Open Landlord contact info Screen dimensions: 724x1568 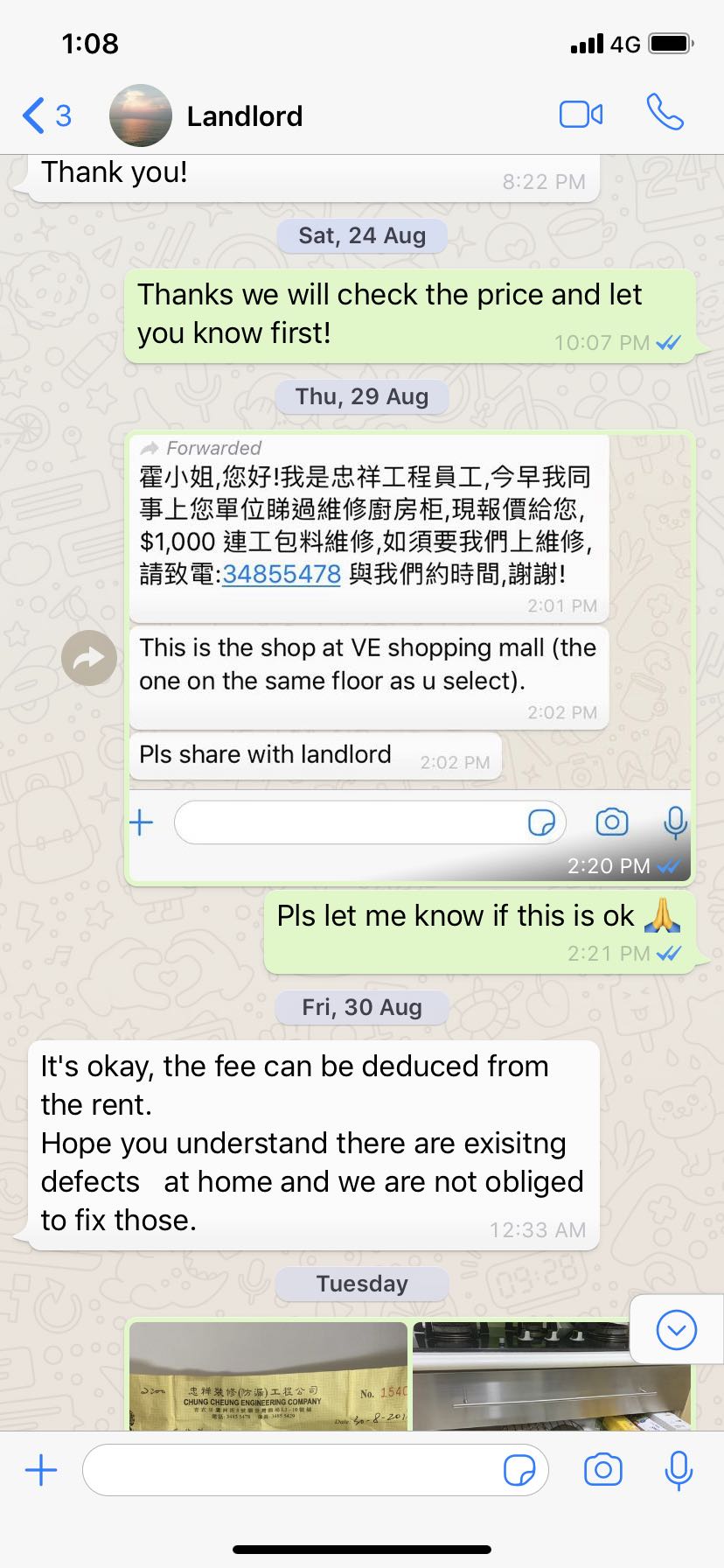pyautogui.click(x=244, y=115)
